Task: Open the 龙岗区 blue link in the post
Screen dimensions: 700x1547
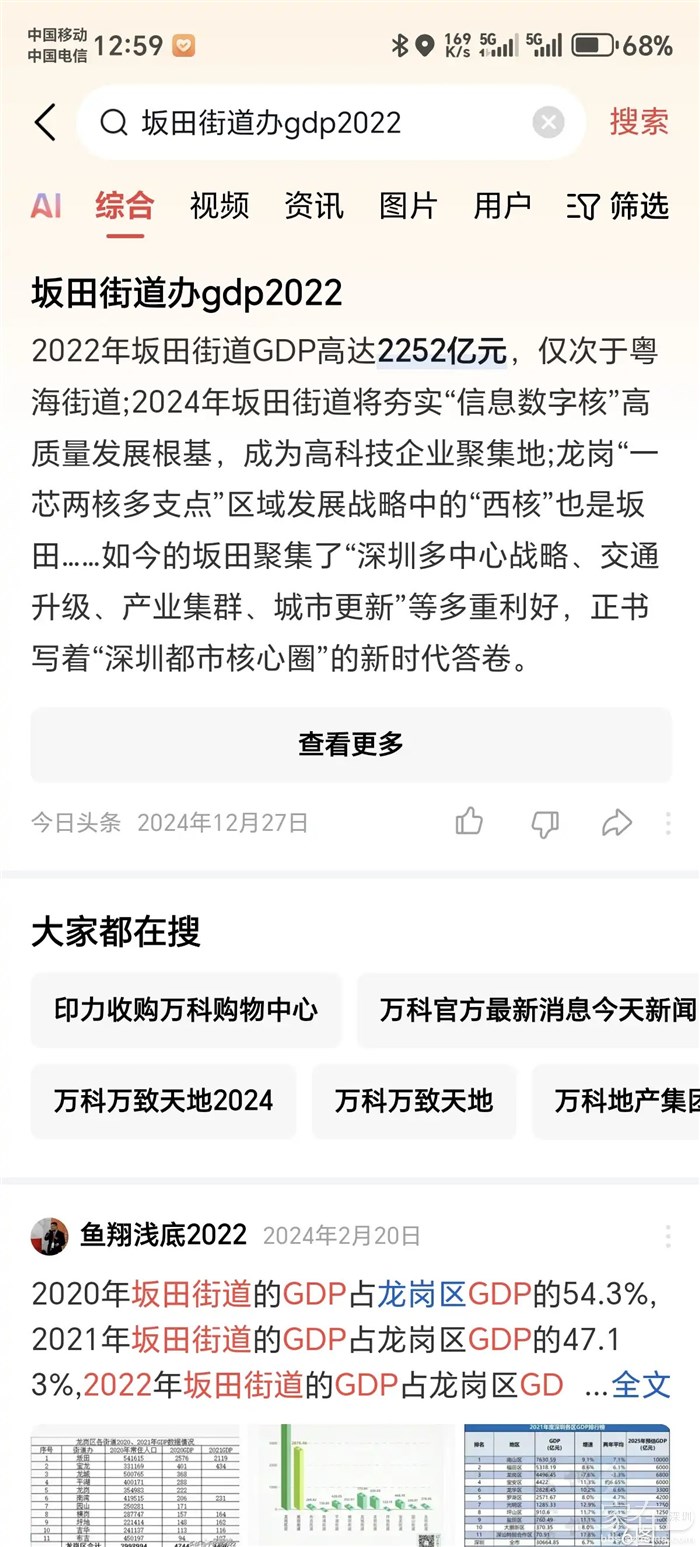Action: point(421,1293)
